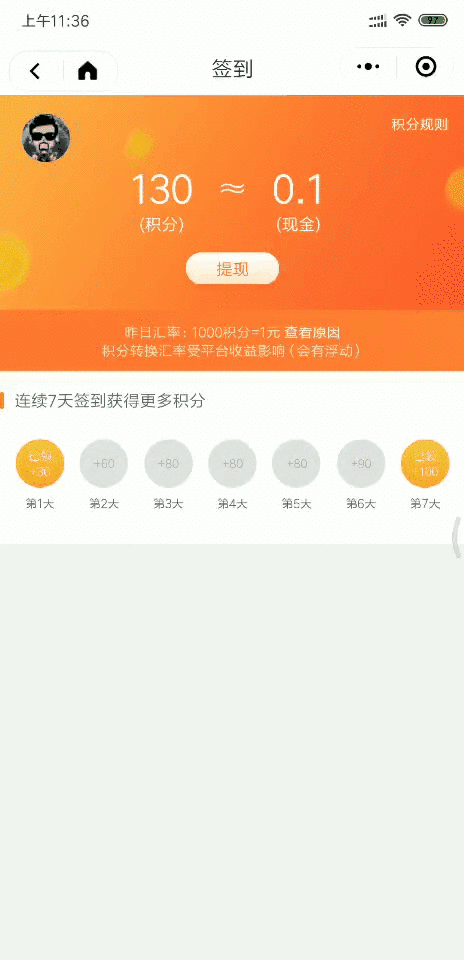Screen dimensions: 464x960
Task: Tap the 提现 withdraw button
Action: click(x=233, y=268)
